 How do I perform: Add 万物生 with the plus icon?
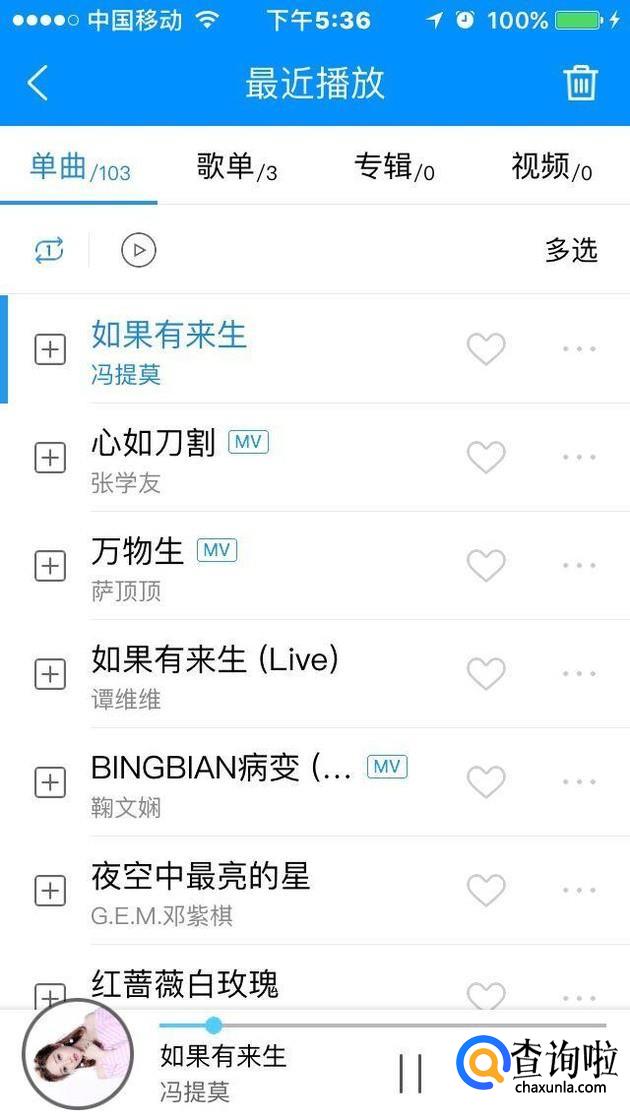[x=50, y=566]
